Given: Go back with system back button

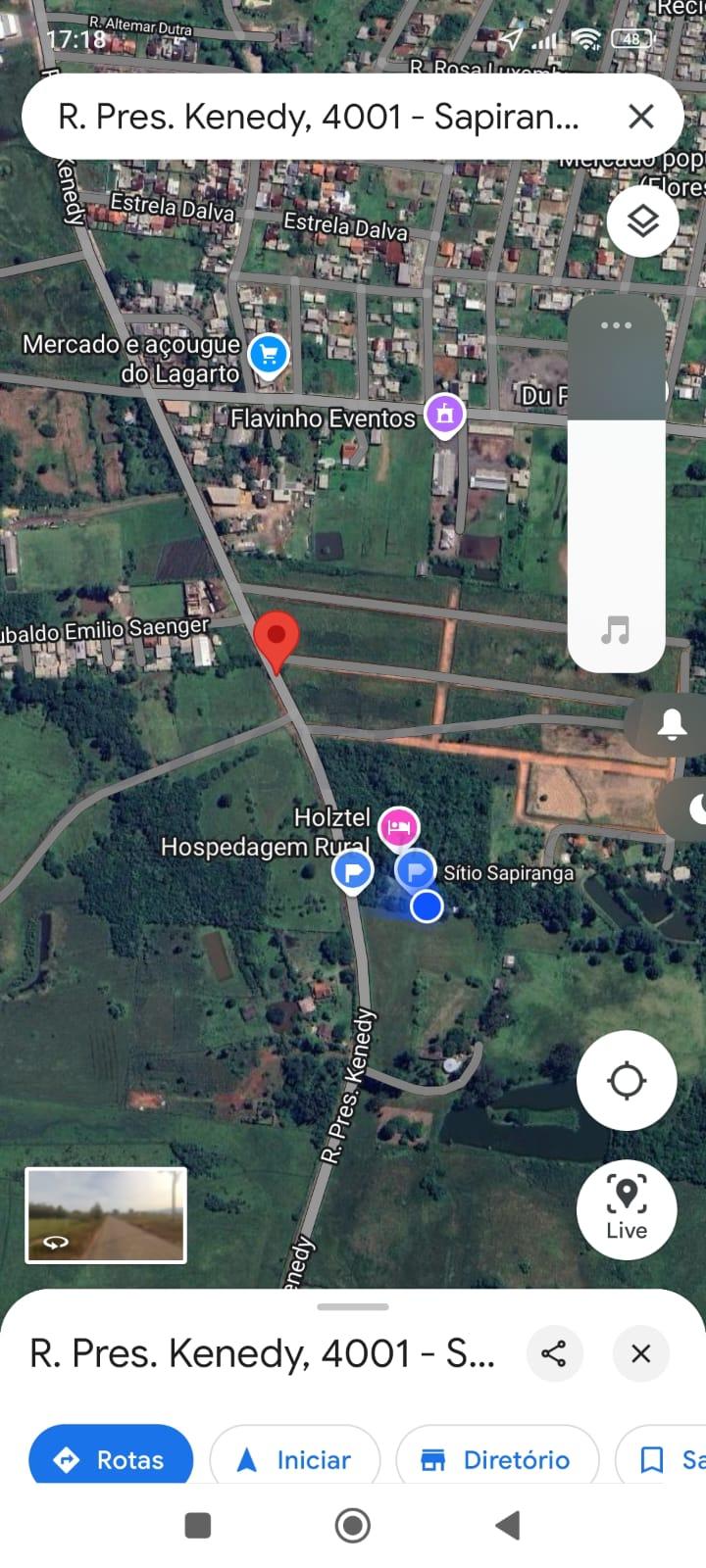Looking at the screenshot, I should (x=507, y=1525).
